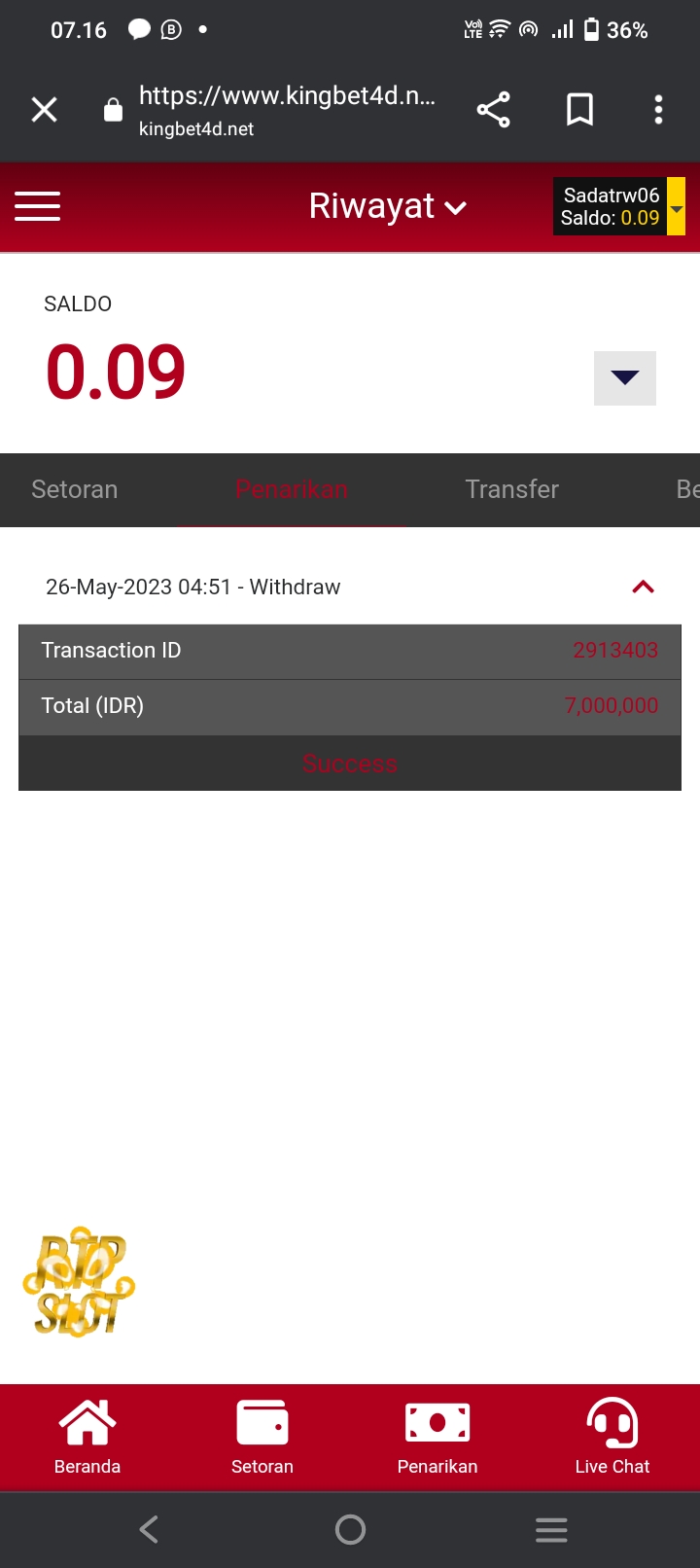Open Penarikan from the bottom bar
Image resolution: width=700 pixels, height=1568 pixels.
tap(437, 1437)
